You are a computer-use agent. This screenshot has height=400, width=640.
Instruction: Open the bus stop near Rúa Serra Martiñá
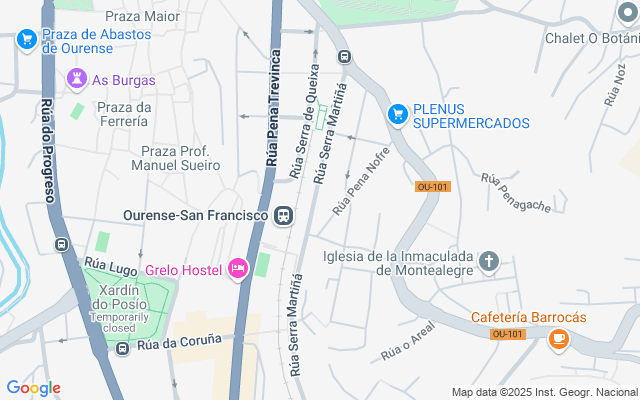(x=344, y=57)
